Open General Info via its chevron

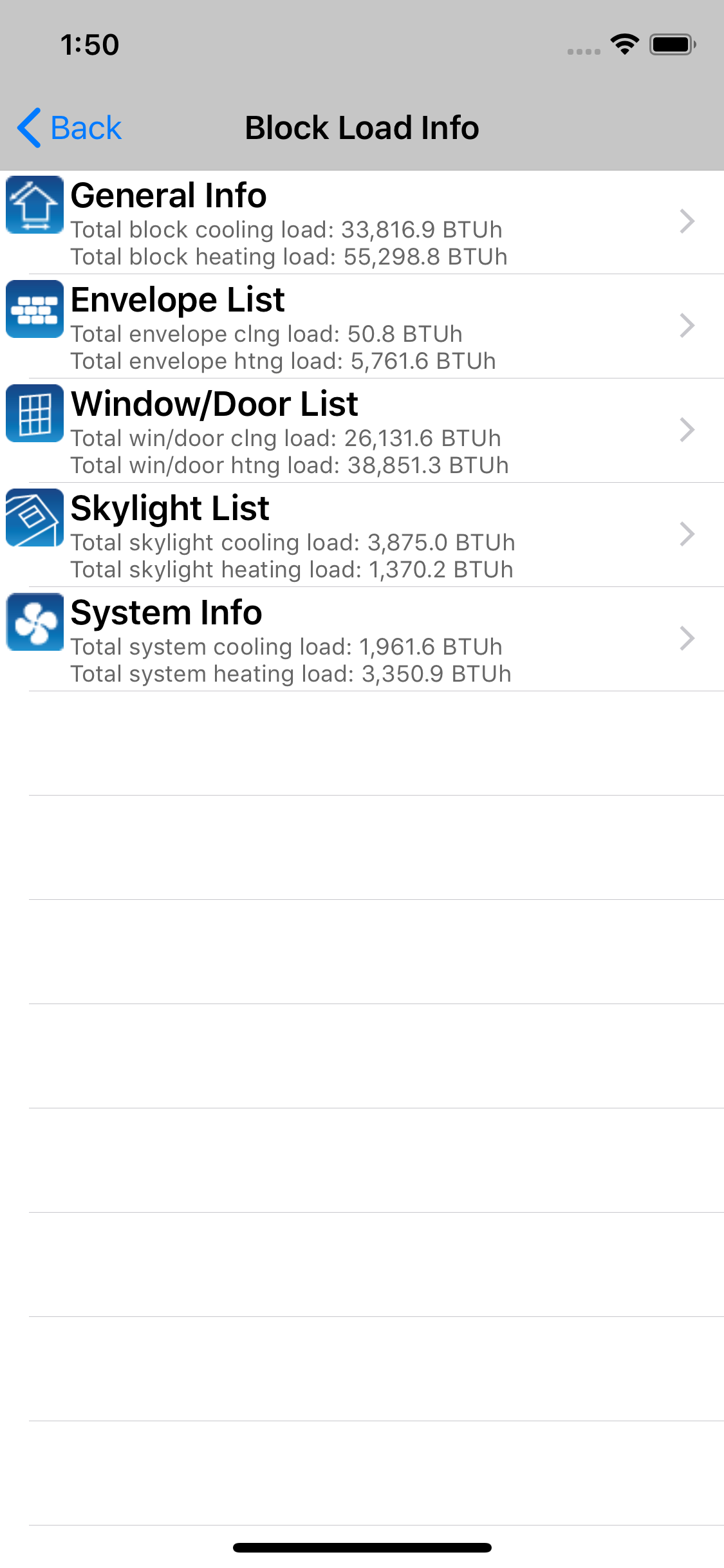(687, 221)
